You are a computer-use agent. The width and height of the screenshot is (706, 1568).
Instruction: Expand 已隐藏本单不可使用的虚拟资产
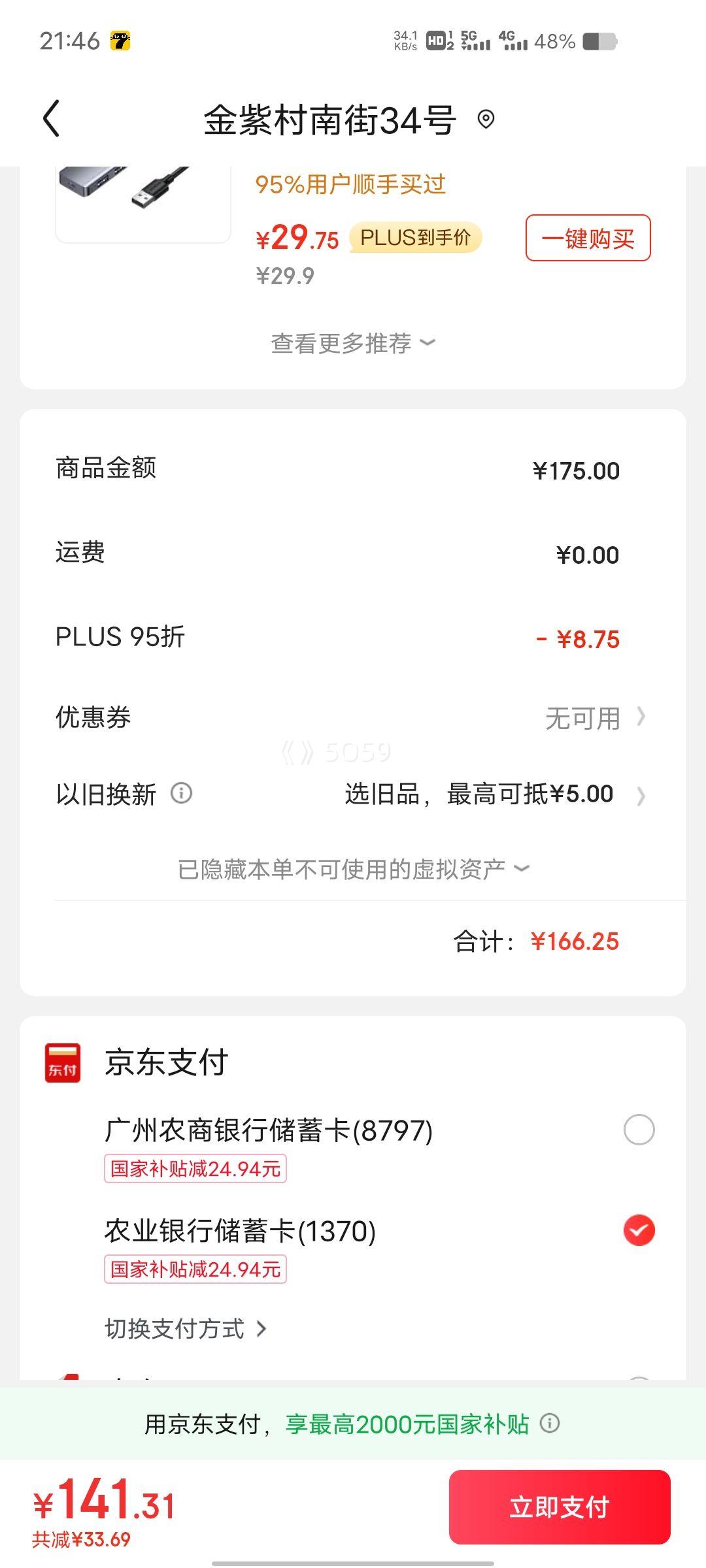pos(353,869)
